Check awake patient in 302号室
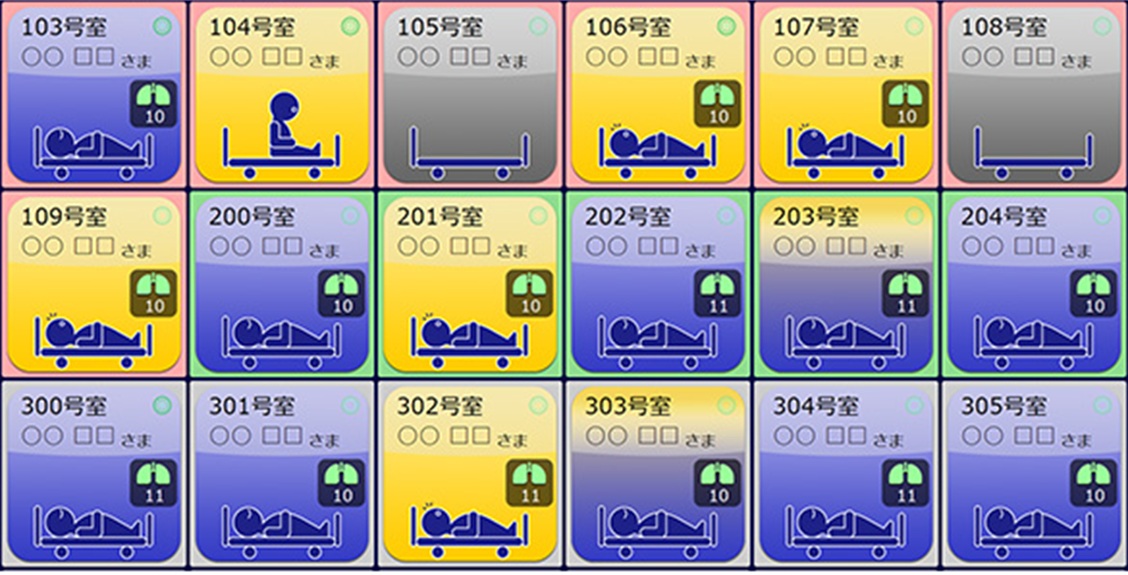This screenshot has width=1128, height=575. pyautogui.click(x=470, y=475)
